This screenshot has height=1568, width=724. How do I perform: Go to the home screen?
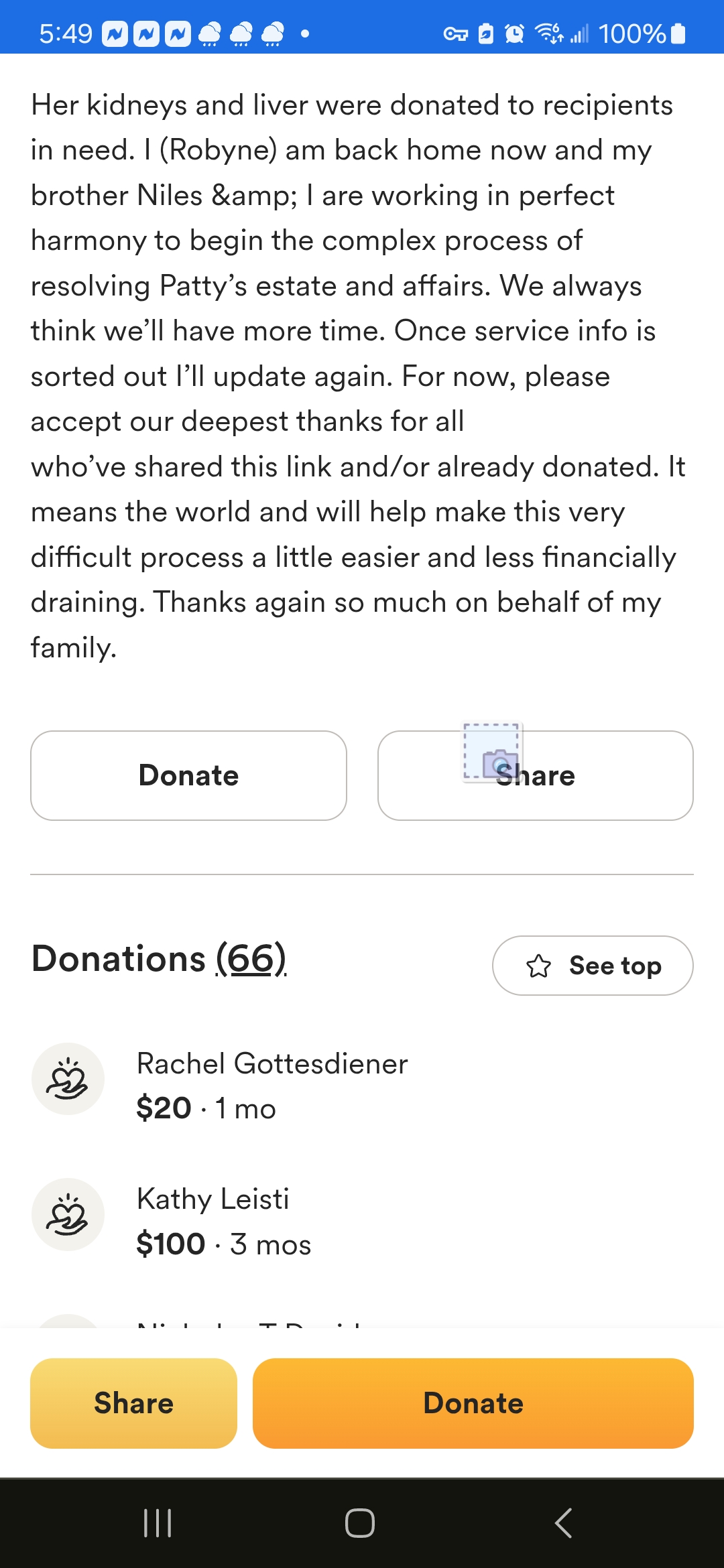point(360,1523)
